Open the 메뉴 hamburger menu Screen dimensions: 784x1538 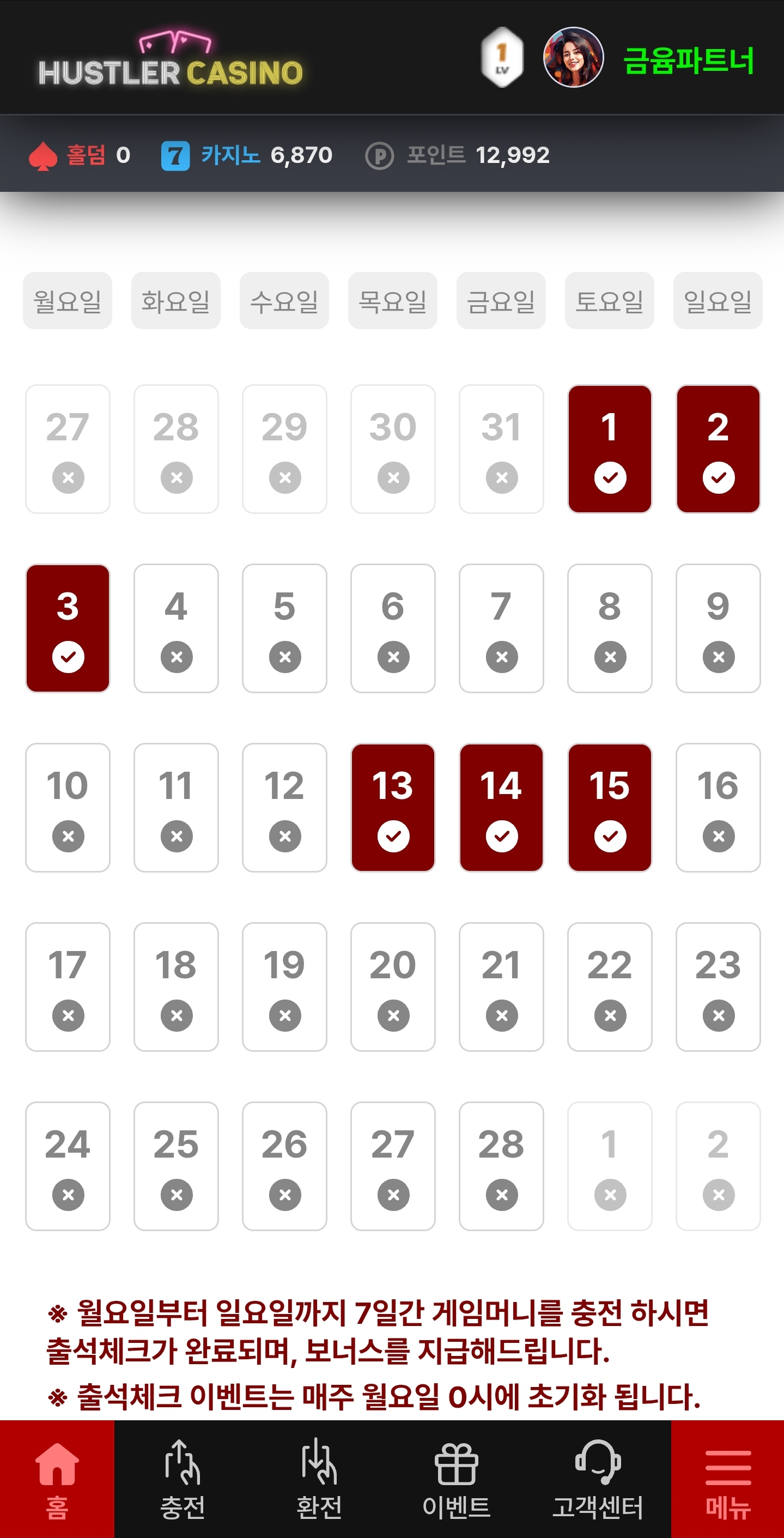coord(728,1479)
